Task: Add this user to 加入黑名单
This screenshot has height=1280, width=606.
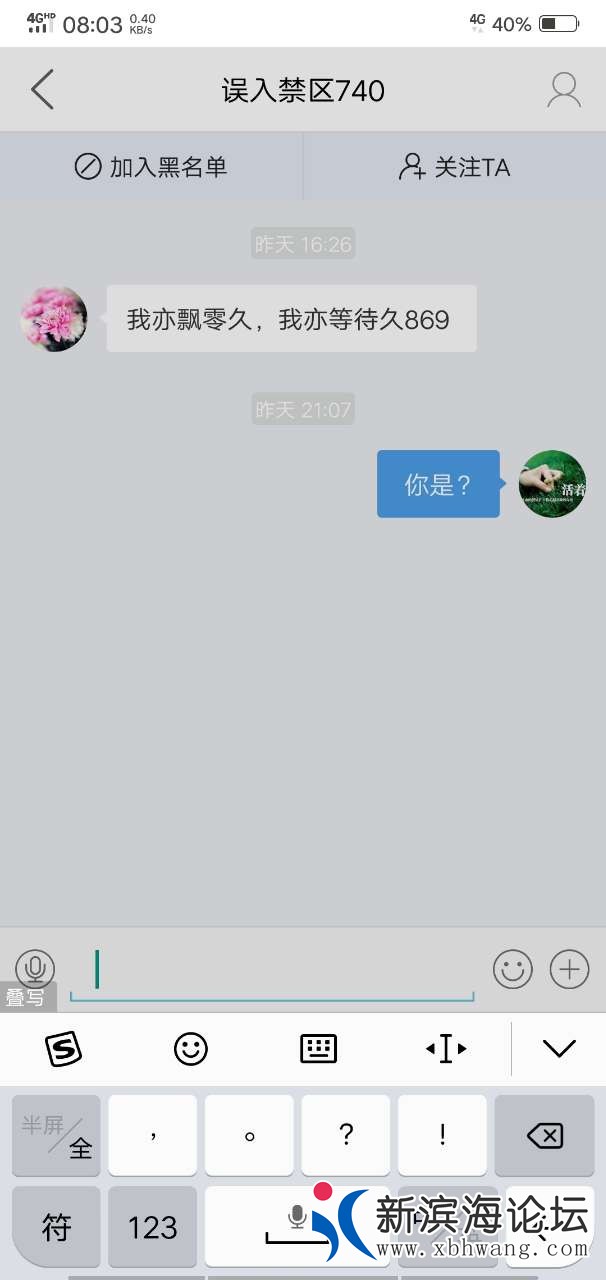Action: tap(151, 166)
